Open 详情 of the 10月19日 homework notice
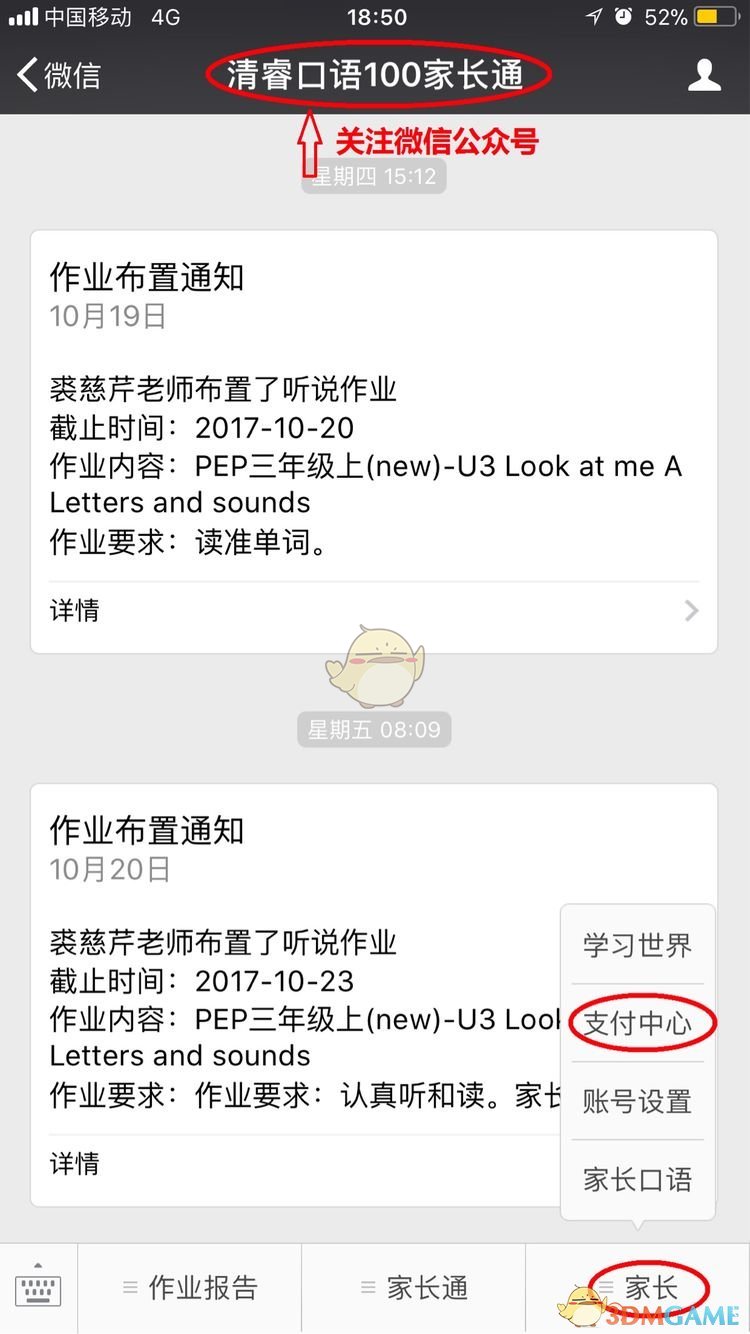Image resolution: width=750 pixels, height=1334 pixels. (374, 610)
